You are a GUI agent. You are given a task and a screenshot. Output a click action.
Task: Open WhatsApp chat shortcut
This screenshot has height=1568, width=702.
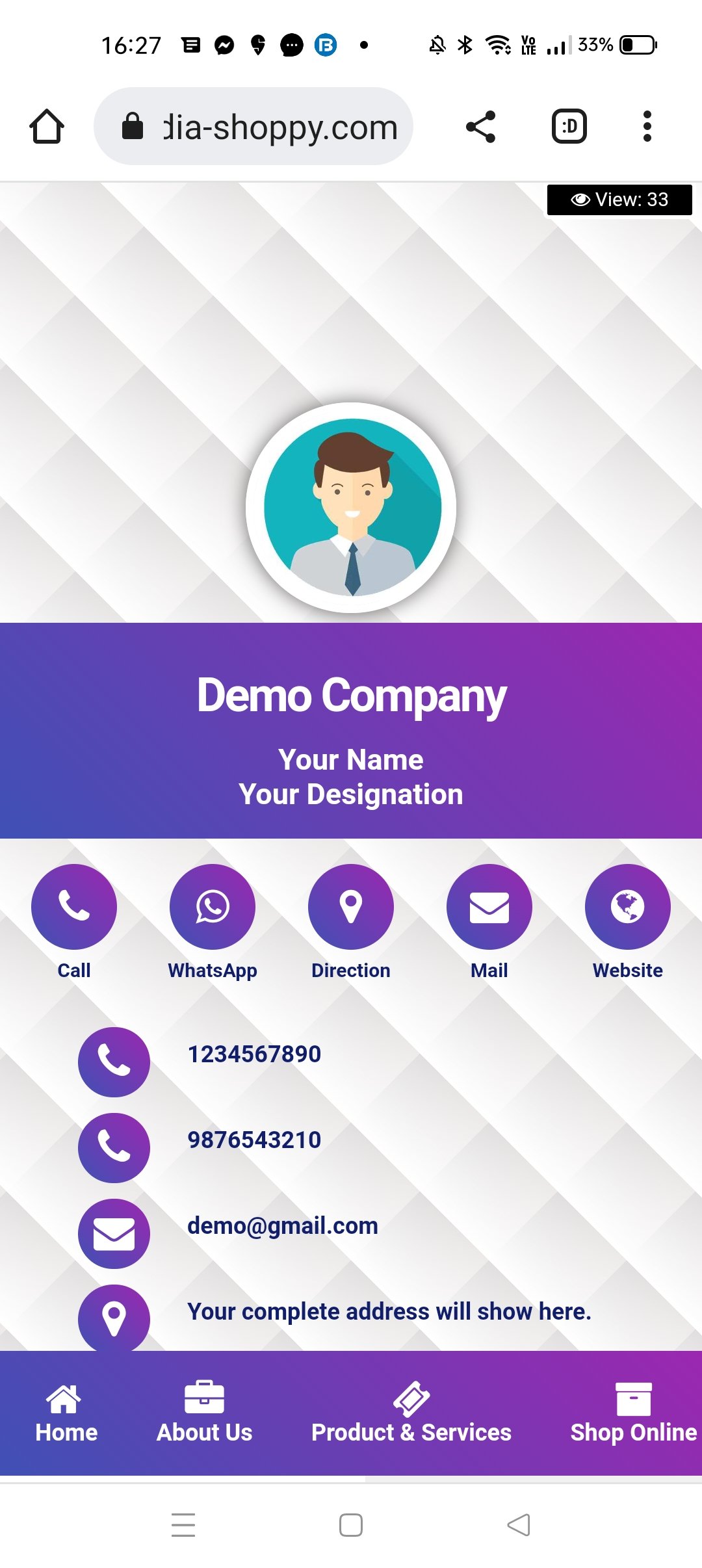(x=213, y=906)
